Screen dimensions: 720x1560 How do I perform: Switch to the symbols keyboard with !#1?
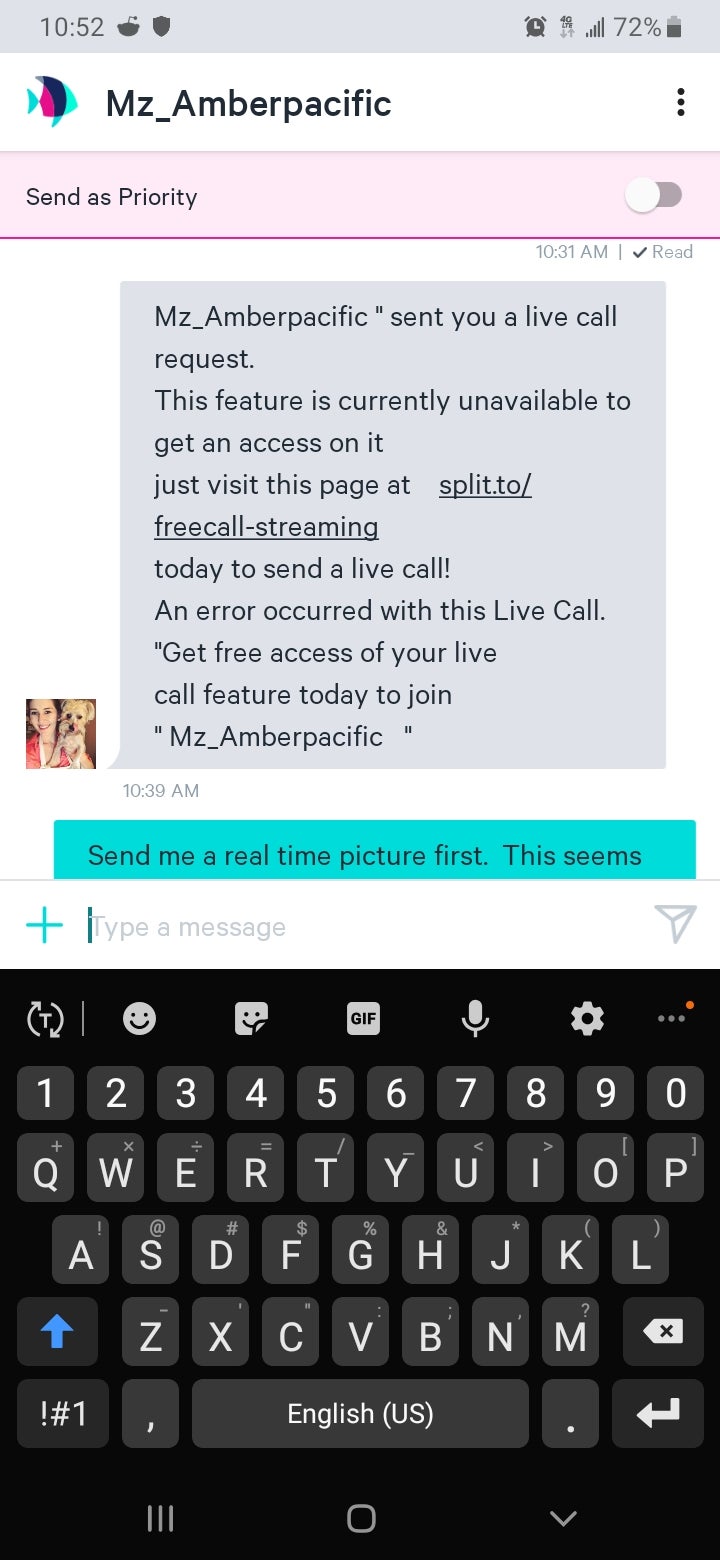point(63,1413)
